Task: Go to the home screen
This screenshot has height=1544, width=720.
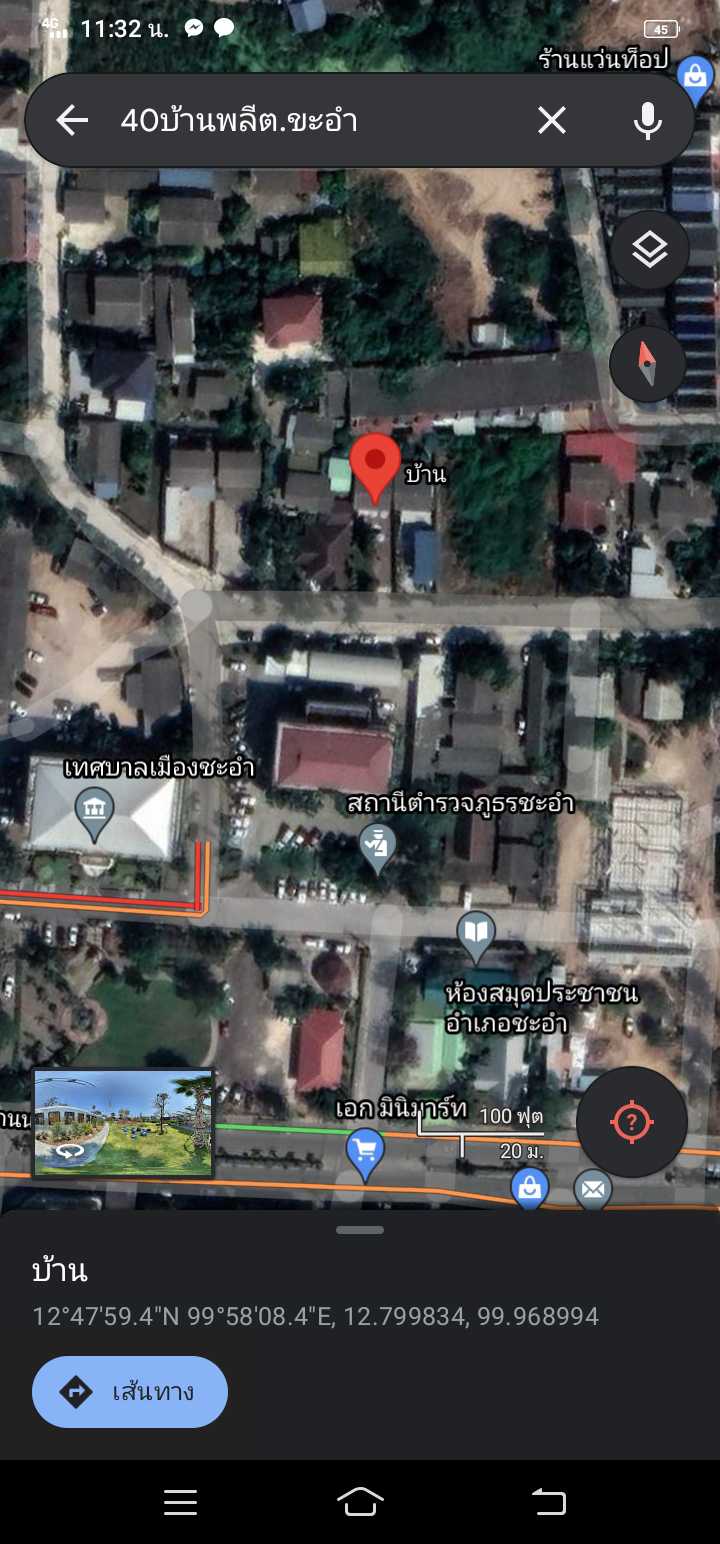Action: [361, 1501]
